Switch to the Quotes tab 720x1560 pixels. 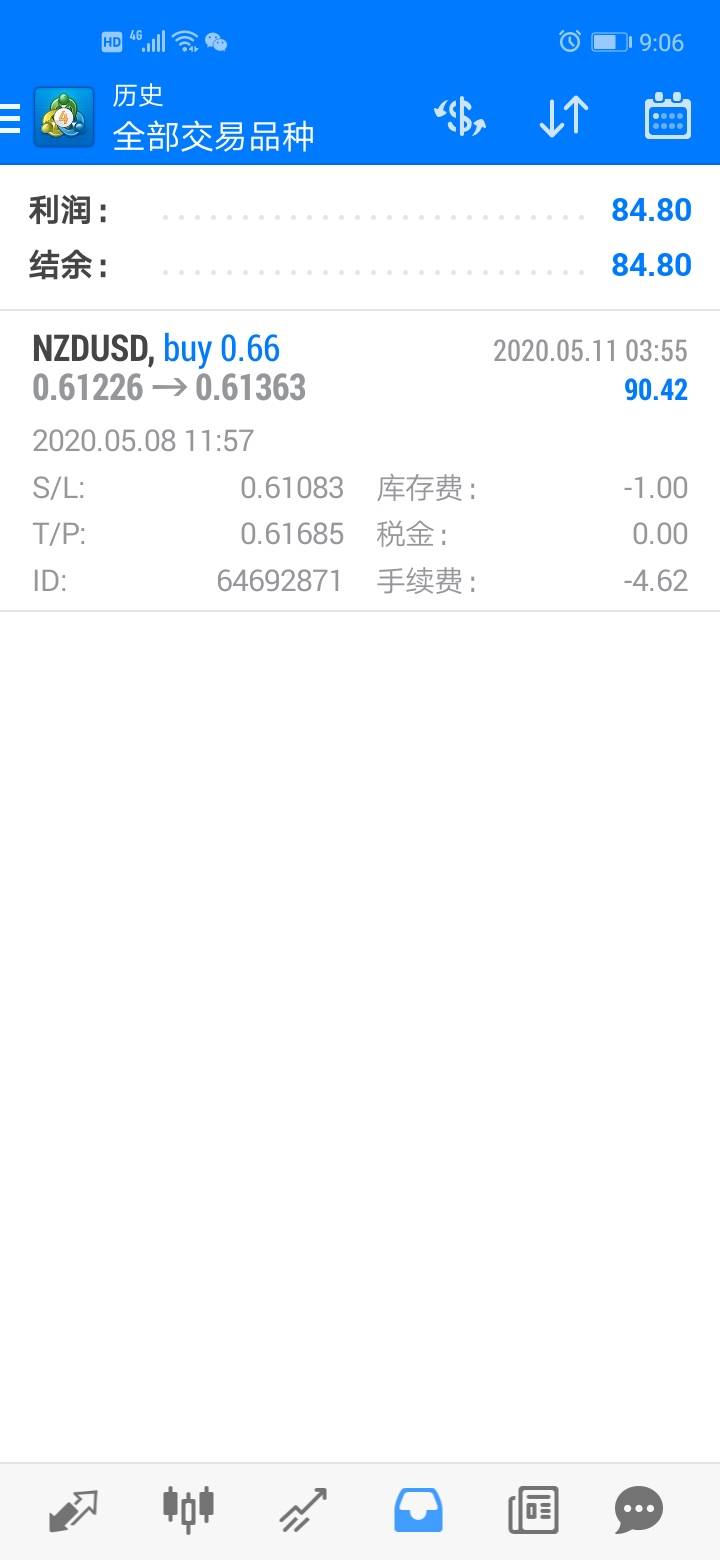(74, 1510)
